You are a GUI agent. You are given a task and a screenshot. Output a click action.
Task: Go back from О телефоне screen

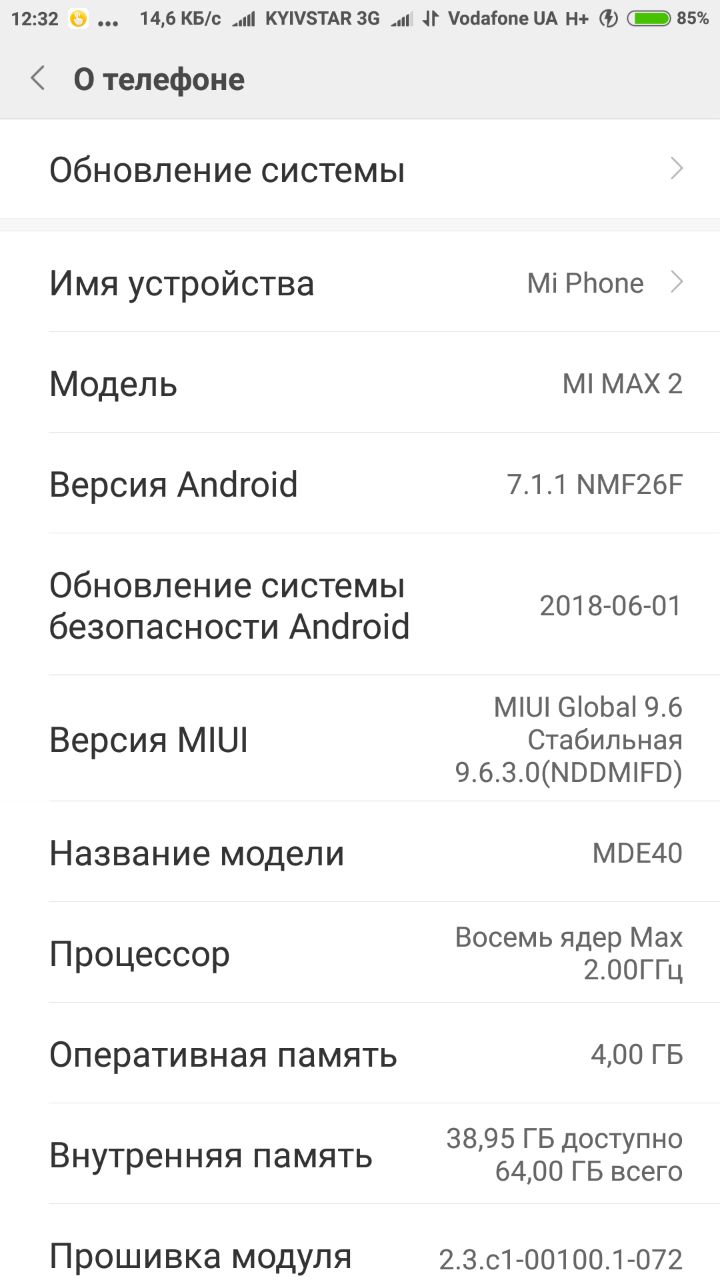click(x=38, y=79)
